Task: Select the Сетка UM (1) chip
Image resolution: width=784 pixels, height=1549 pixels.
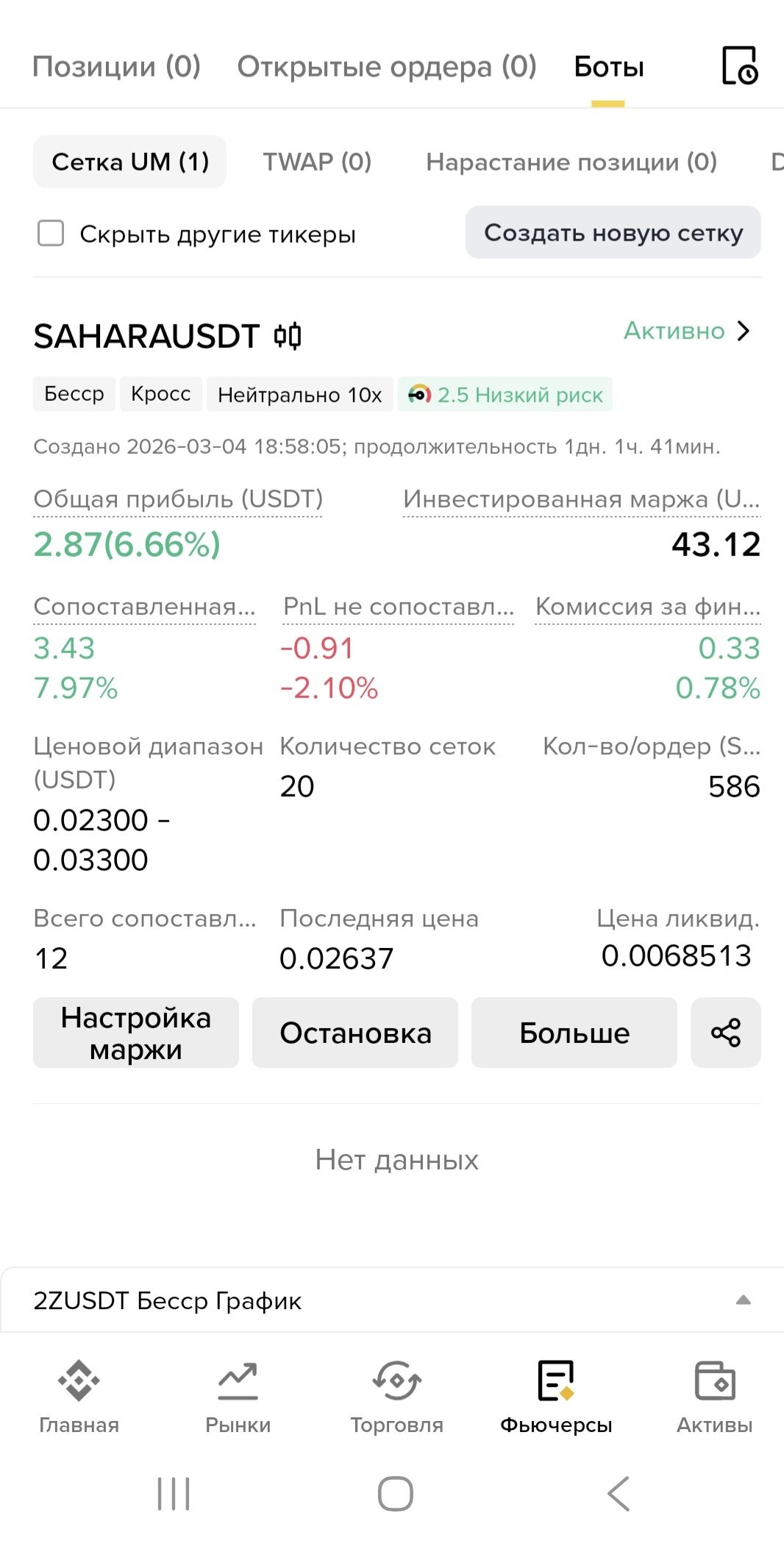Action: tap(130, 162)
